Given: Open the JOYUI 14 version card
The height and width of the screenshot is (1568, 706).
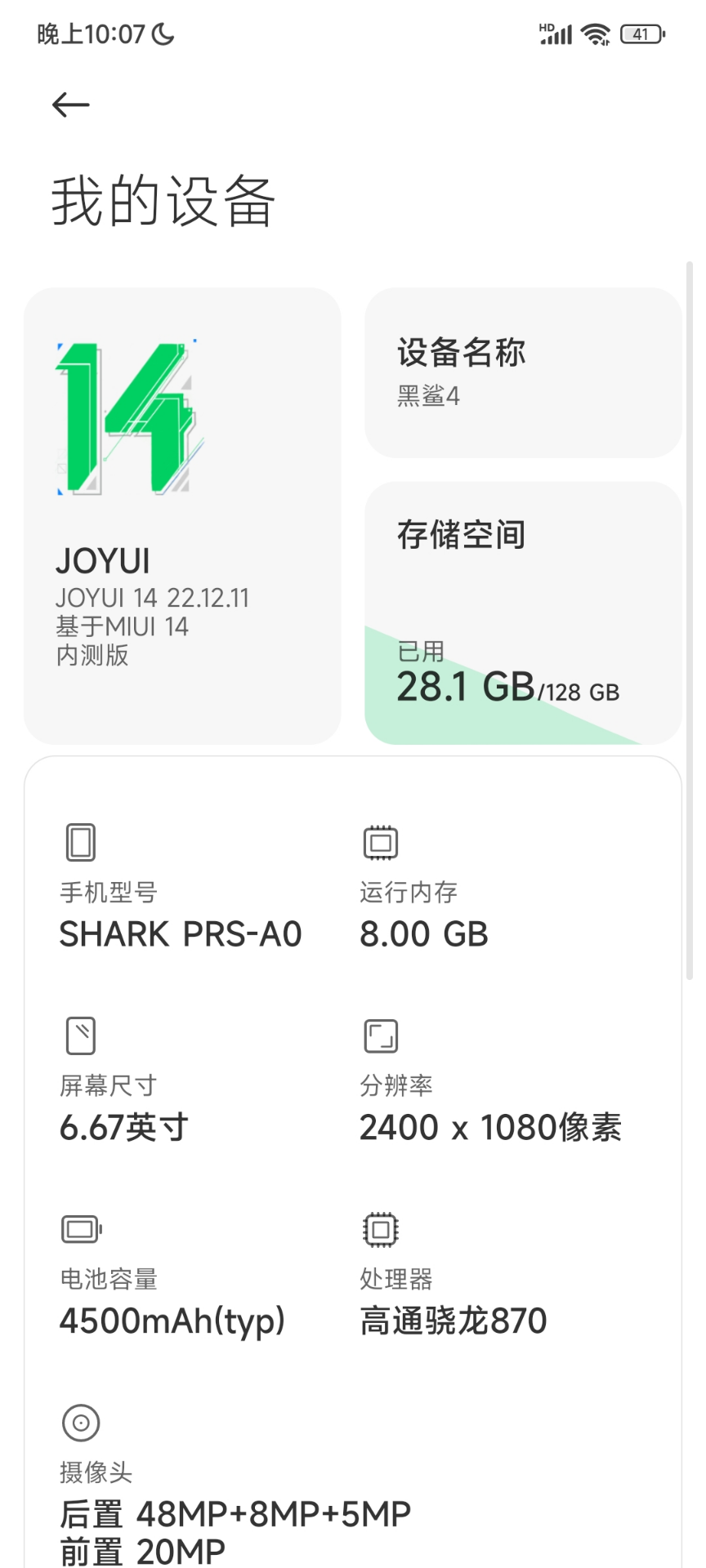Looking at the screenshot, I should [x=182, y=515].
